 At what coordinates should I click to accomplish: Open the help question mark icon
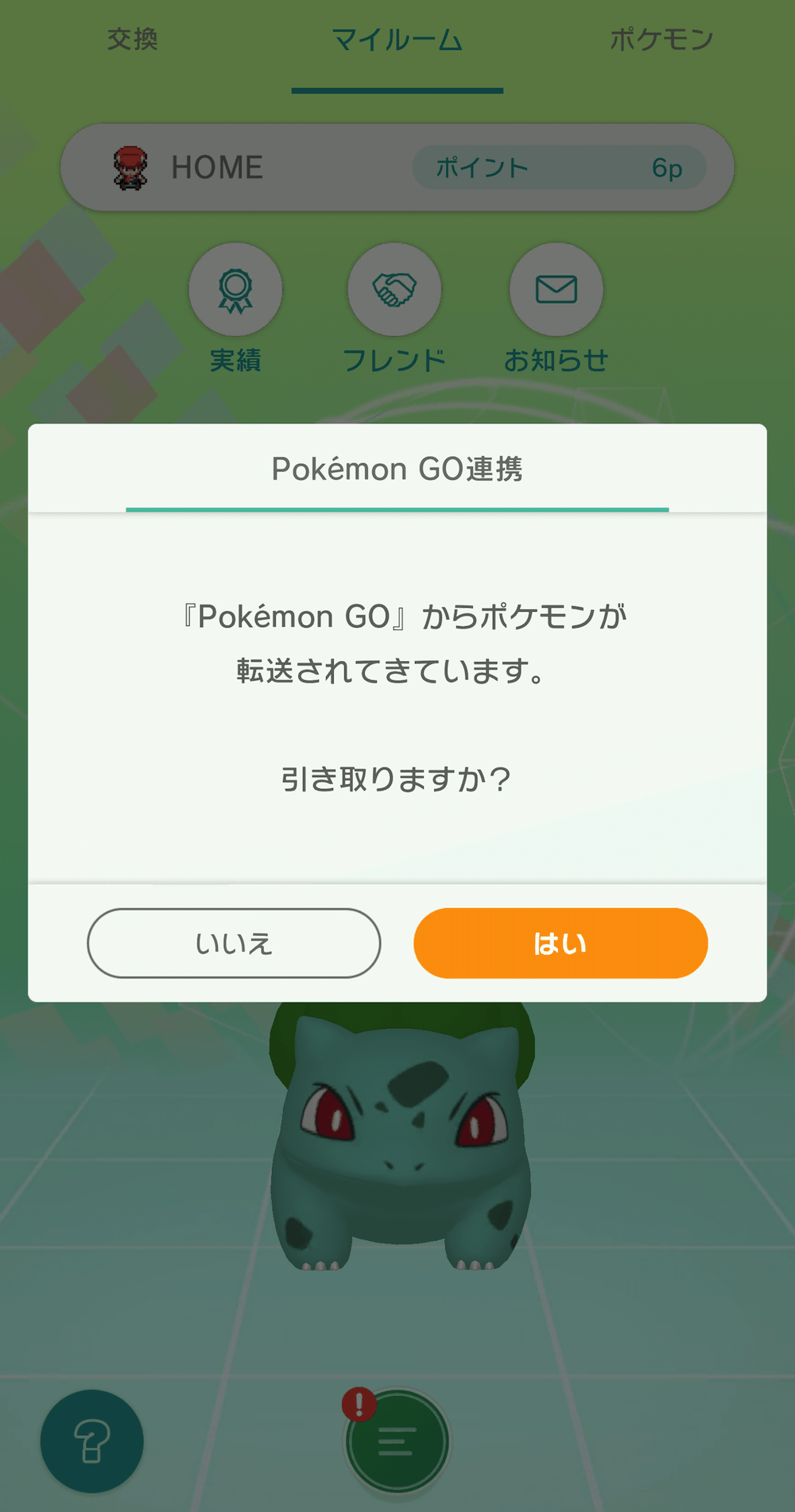coord(90,1442)
